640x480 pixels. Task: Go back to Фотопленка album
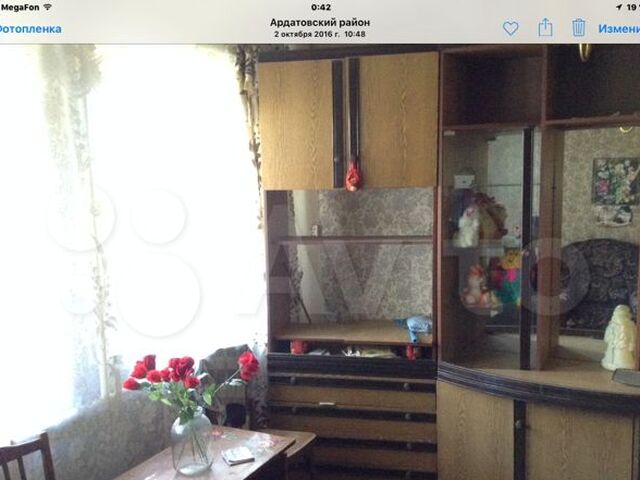click(28, 29)
